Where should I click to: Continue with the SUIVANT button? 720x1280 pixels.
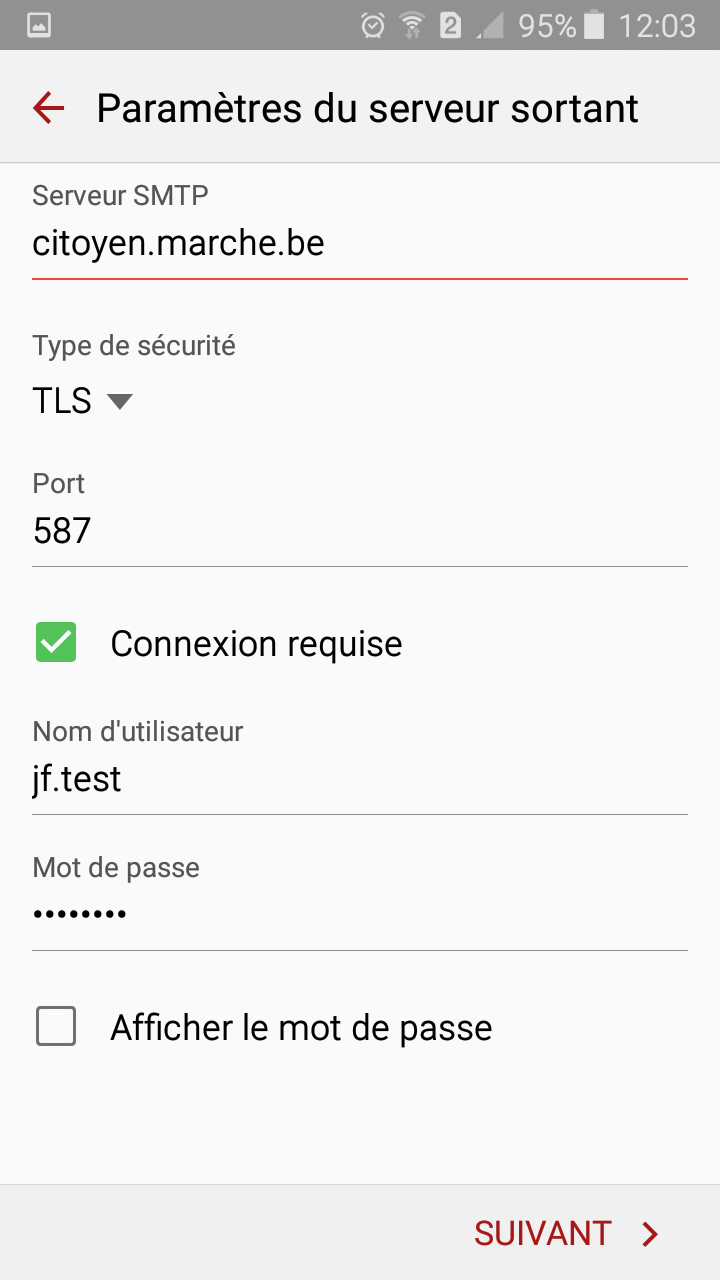coord(566,1234)
